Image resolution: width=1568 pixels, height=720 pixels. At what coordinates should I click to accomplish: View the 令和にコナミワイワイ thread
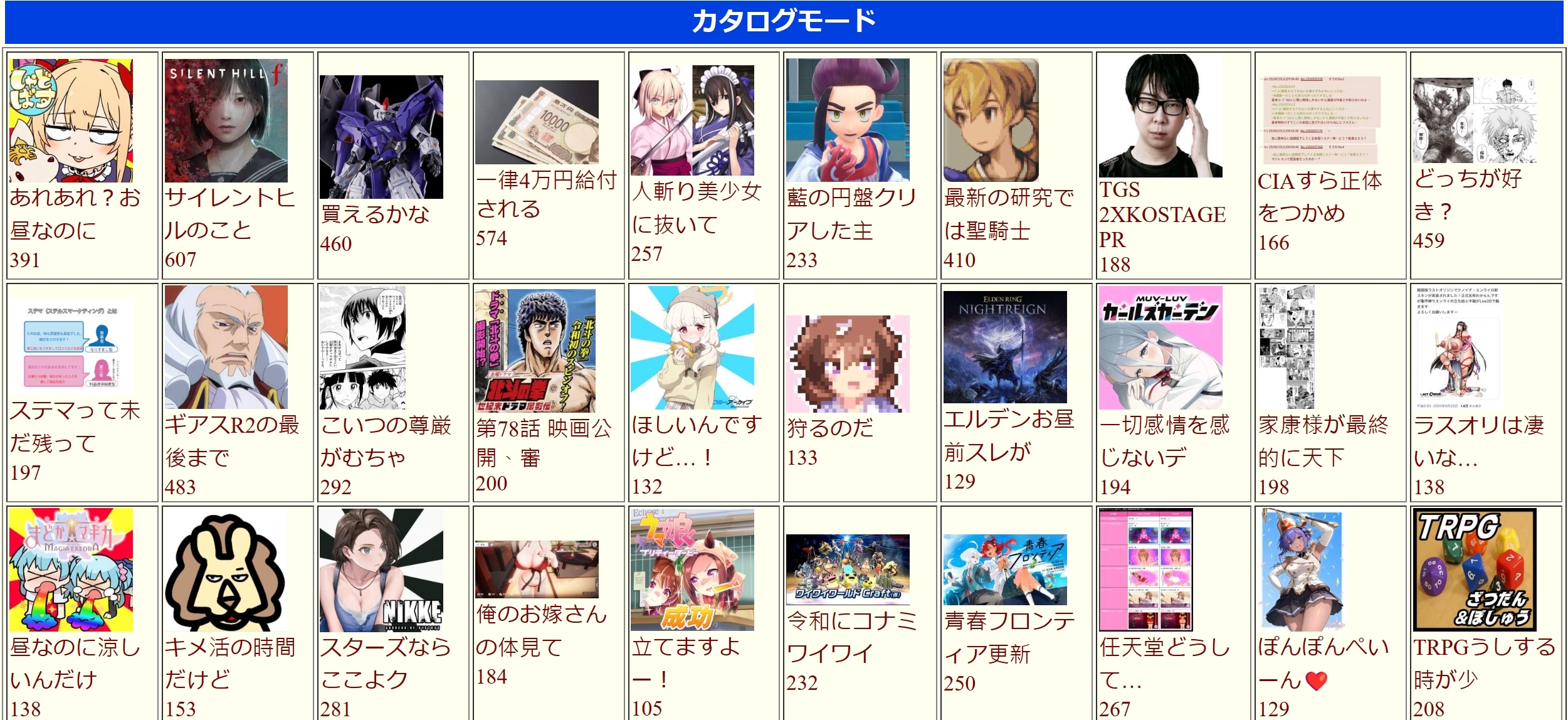[x=848, y=569]
